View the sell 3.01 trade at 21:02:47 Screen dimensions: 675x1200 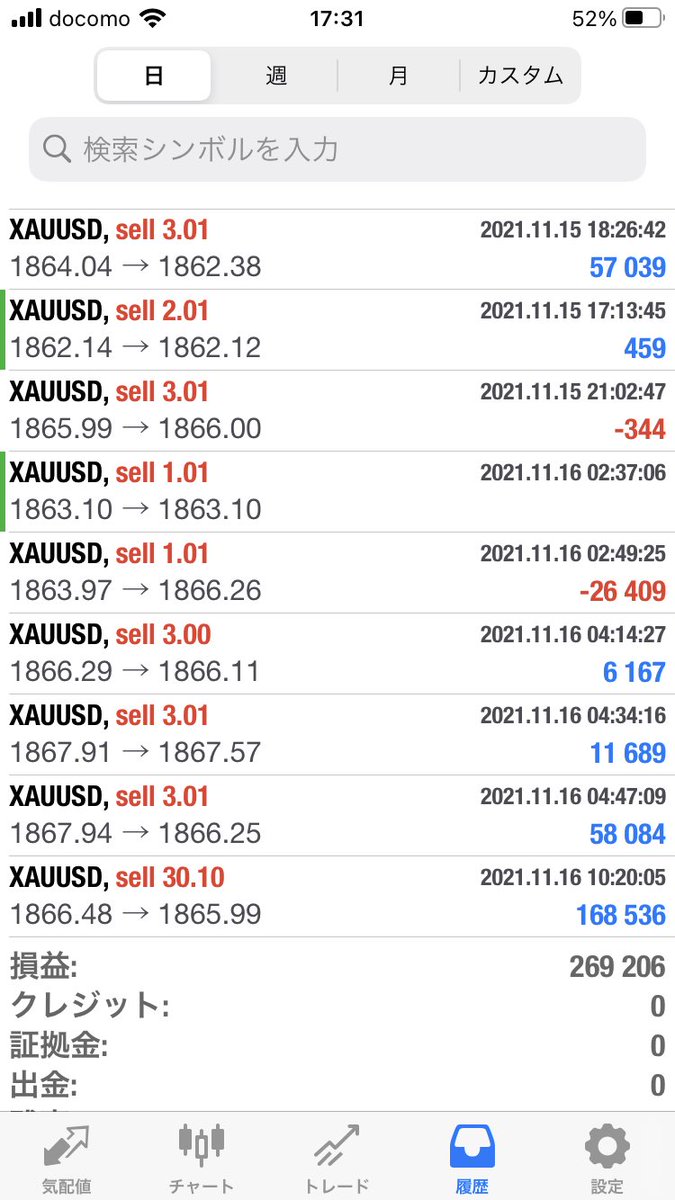coord(337,411)
